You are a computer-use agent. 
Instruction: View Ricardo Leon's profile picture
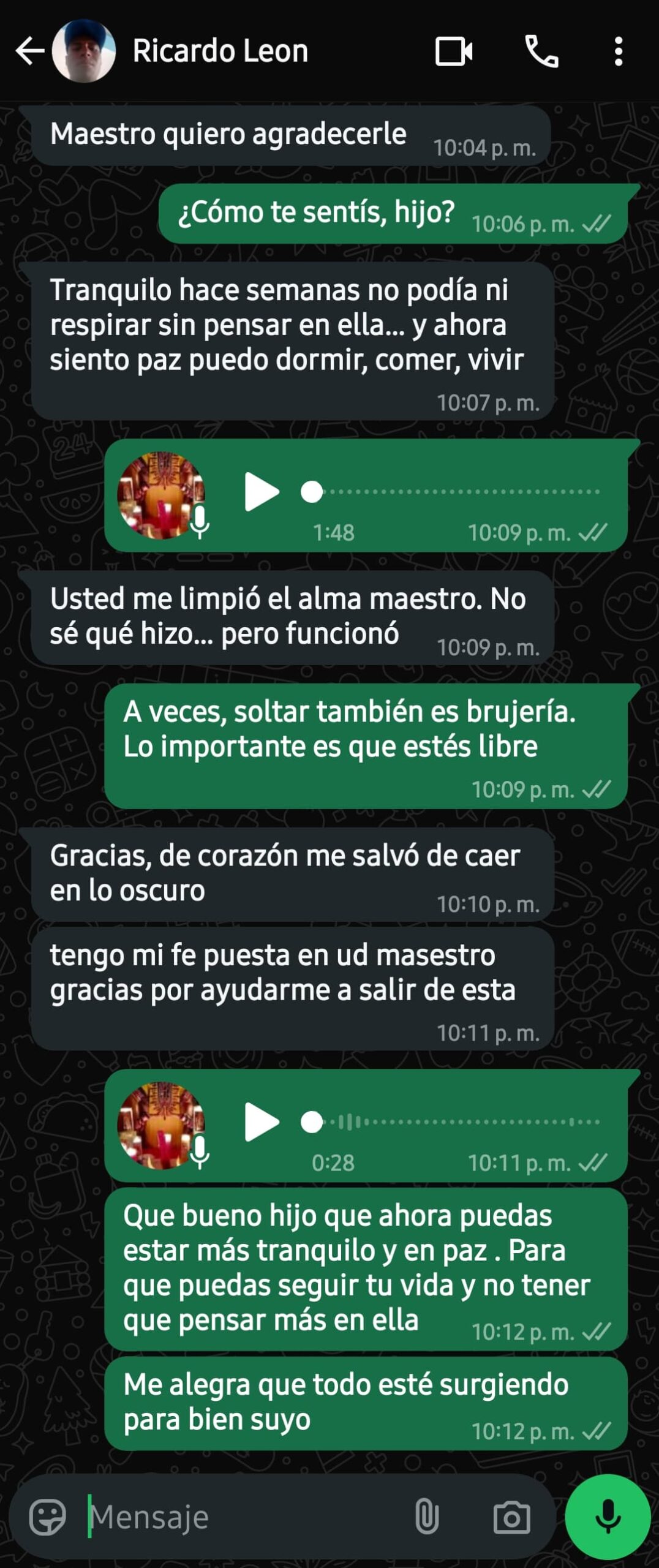click(x=84, y=51)
